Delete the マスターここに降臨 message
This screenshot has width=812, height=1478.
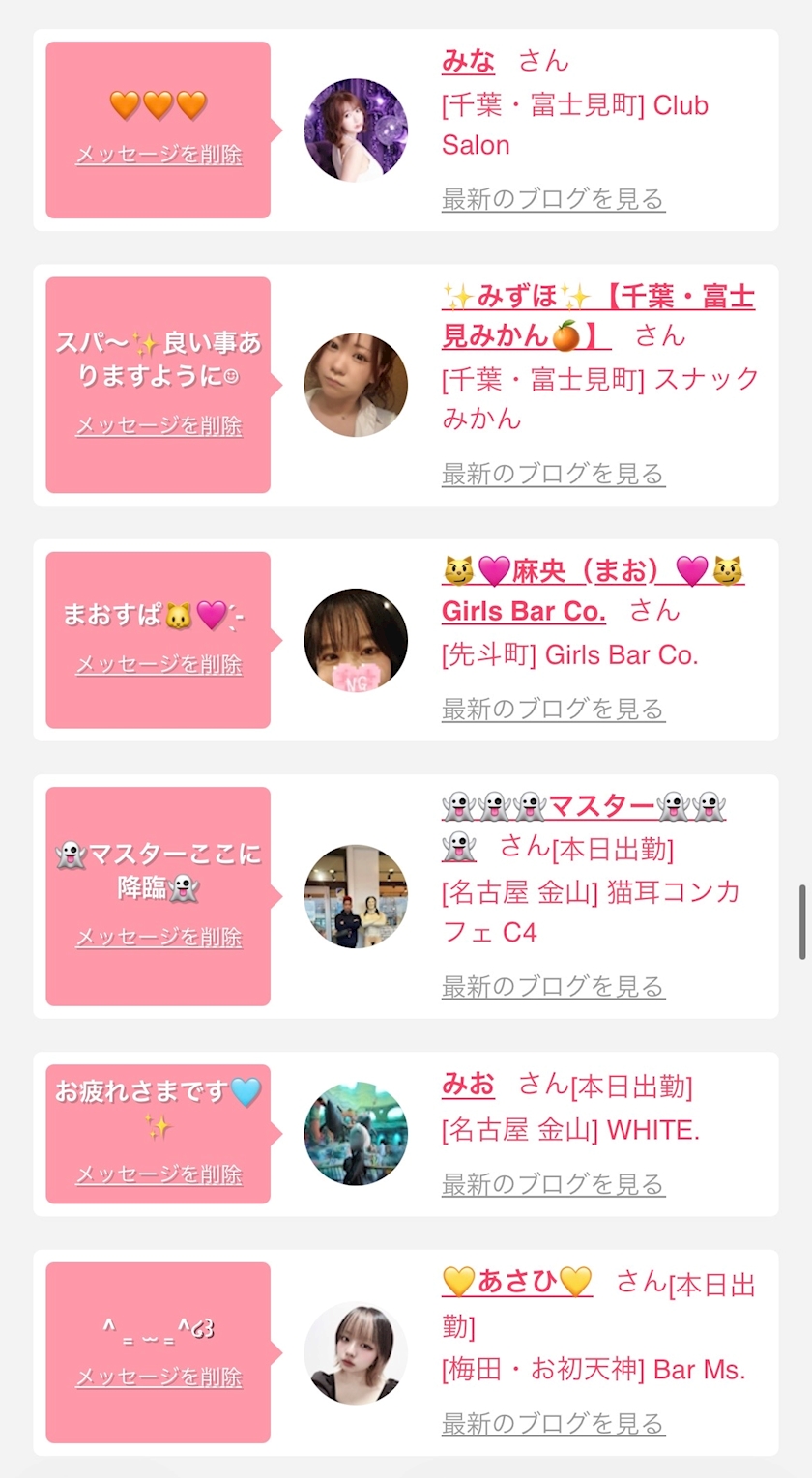(x=159, y=938)
